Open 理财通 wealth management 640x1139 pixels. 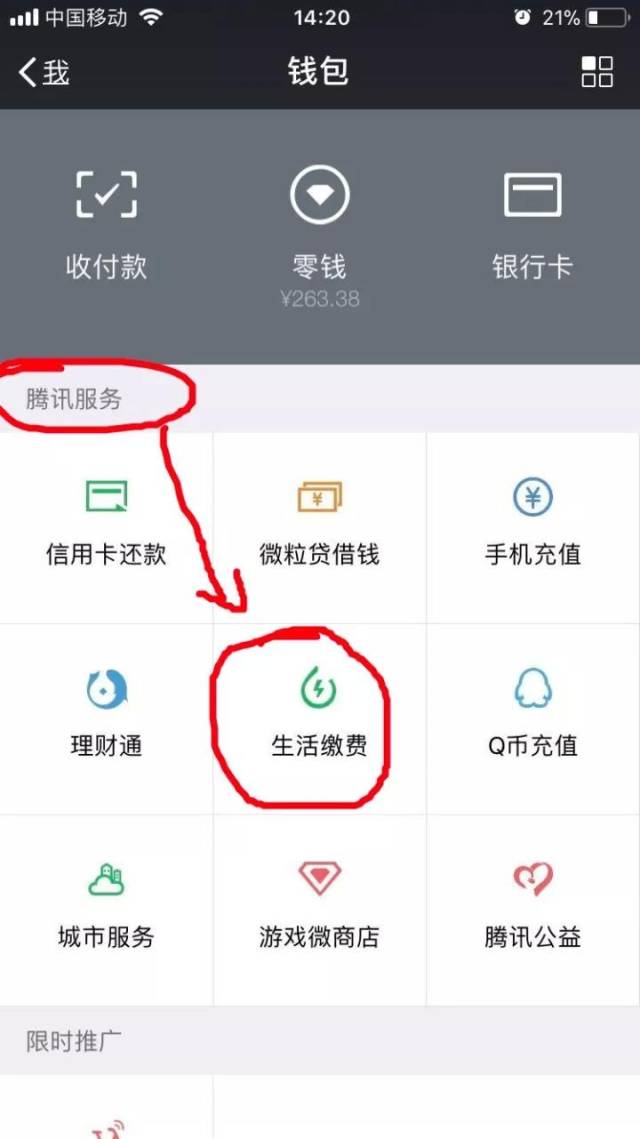pyautogui.click(x=106, y=717)
